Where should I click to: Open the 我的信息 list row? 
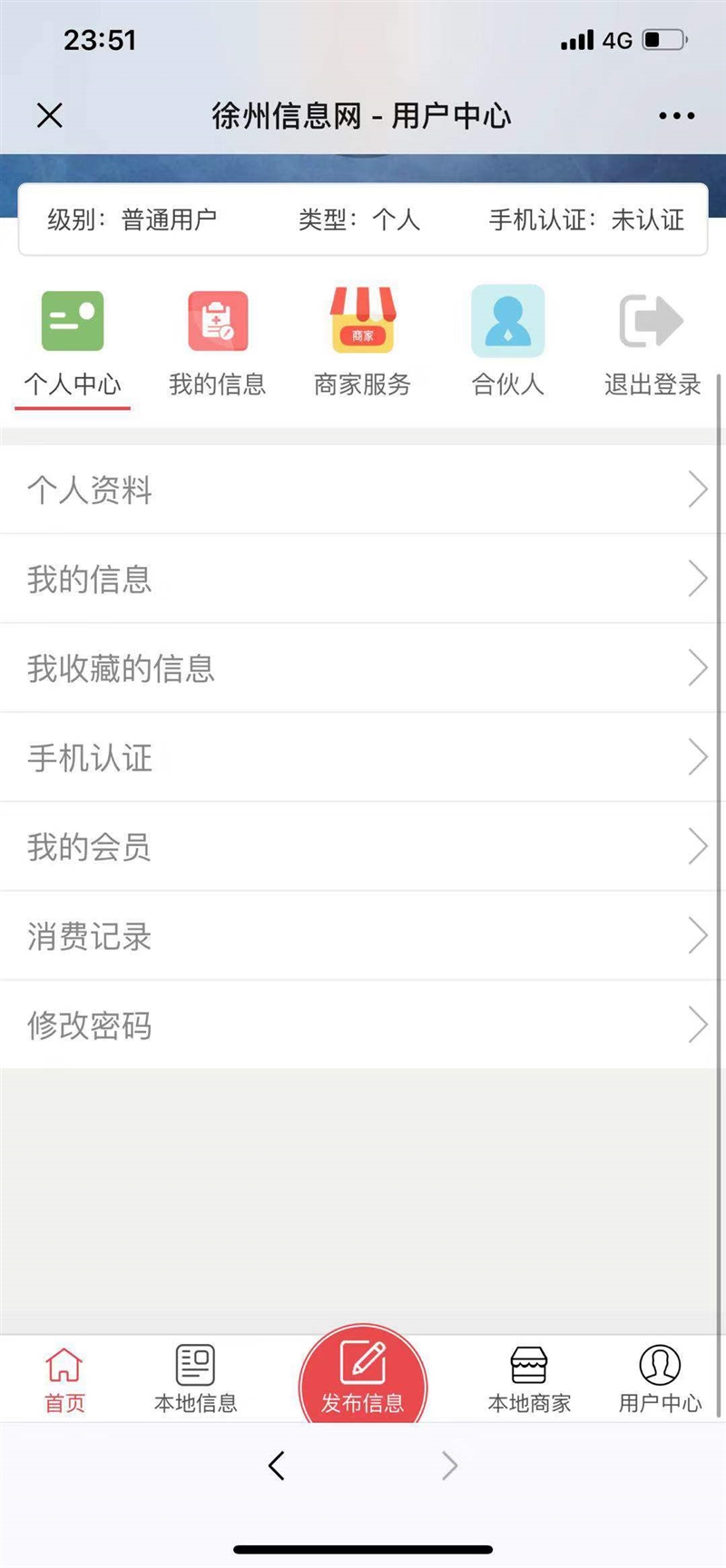pos(363,579)
